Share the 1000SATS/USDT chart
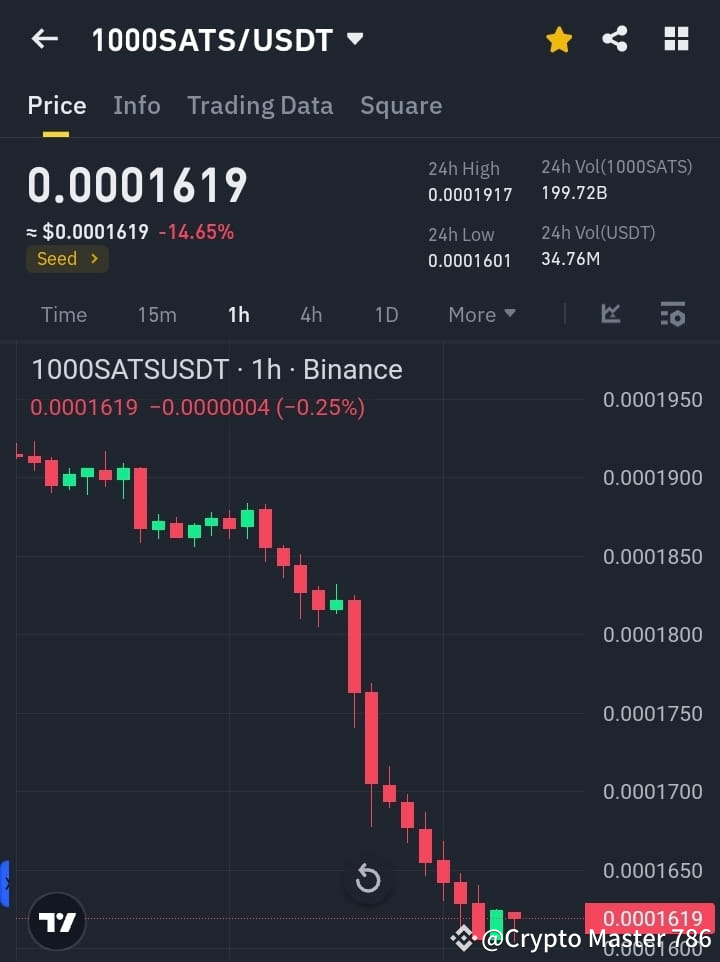 616,38
